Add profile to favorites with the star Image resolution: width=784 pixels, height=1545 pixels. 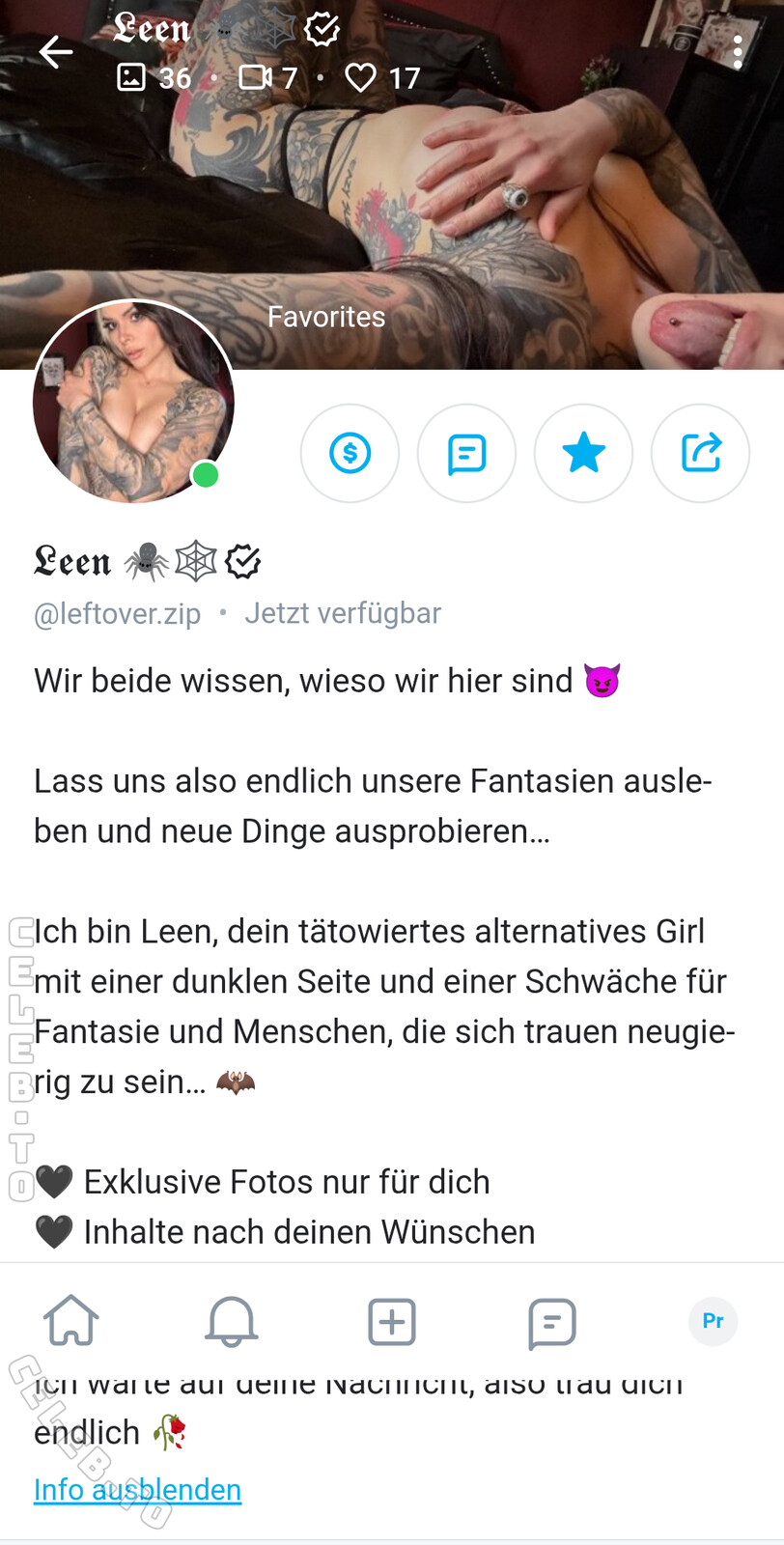tap(583, 453)
